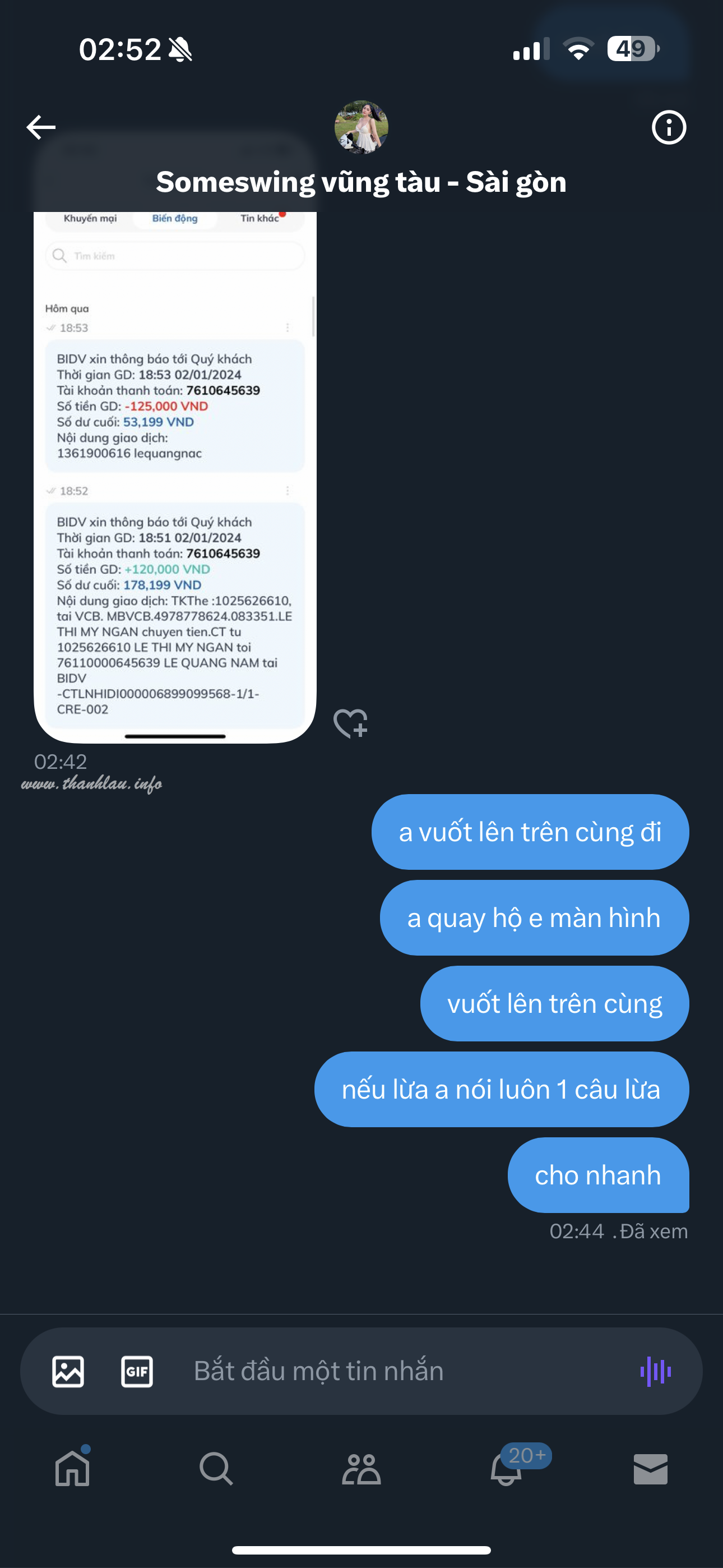Attach a photo to the message
The width and height of the screenshot is (723, 1568).
68,1371
